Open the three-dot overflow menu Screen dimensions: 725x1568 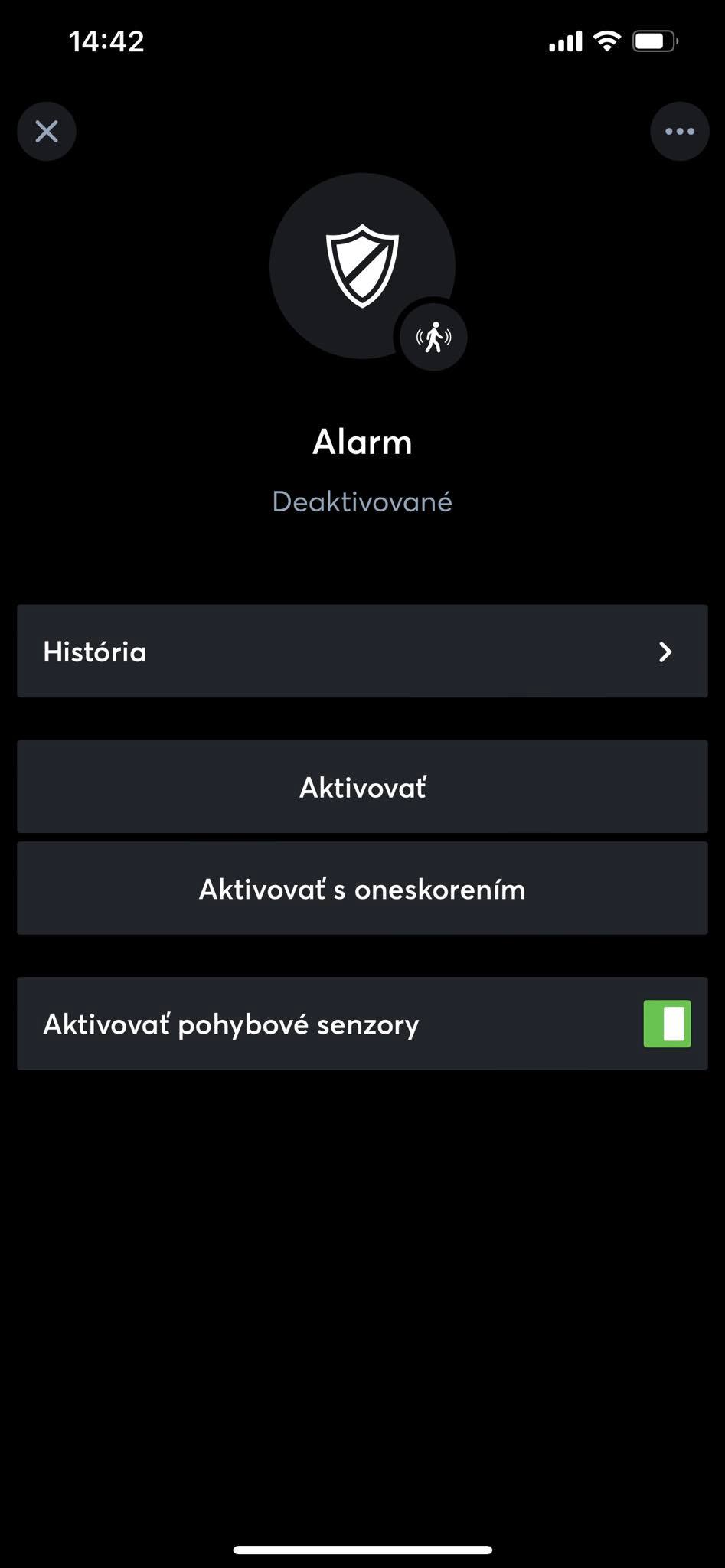(x=679, y=132)
